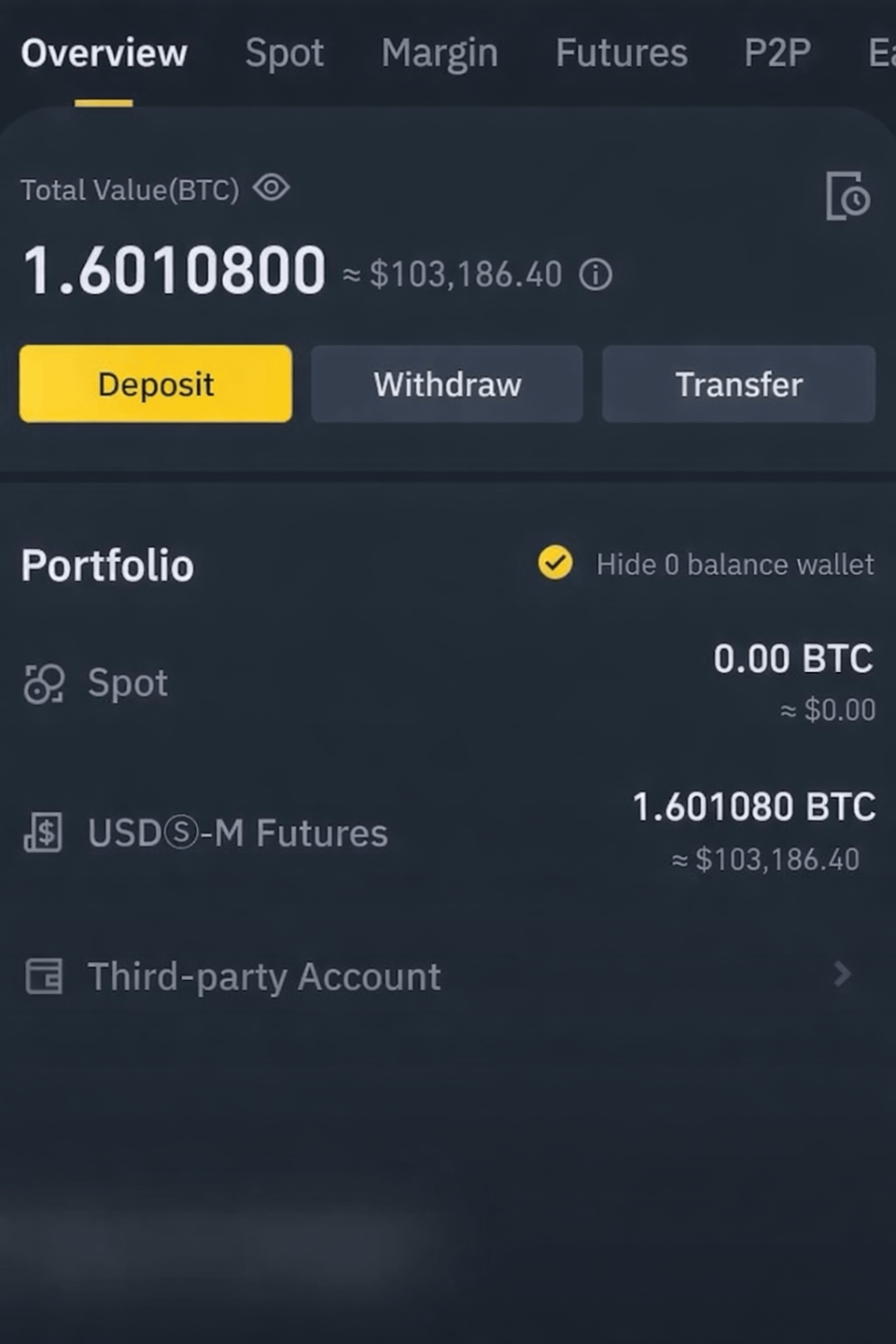896x1344 pixels.
Task: Switch to the Margin tab
Action: pos(439,53)
